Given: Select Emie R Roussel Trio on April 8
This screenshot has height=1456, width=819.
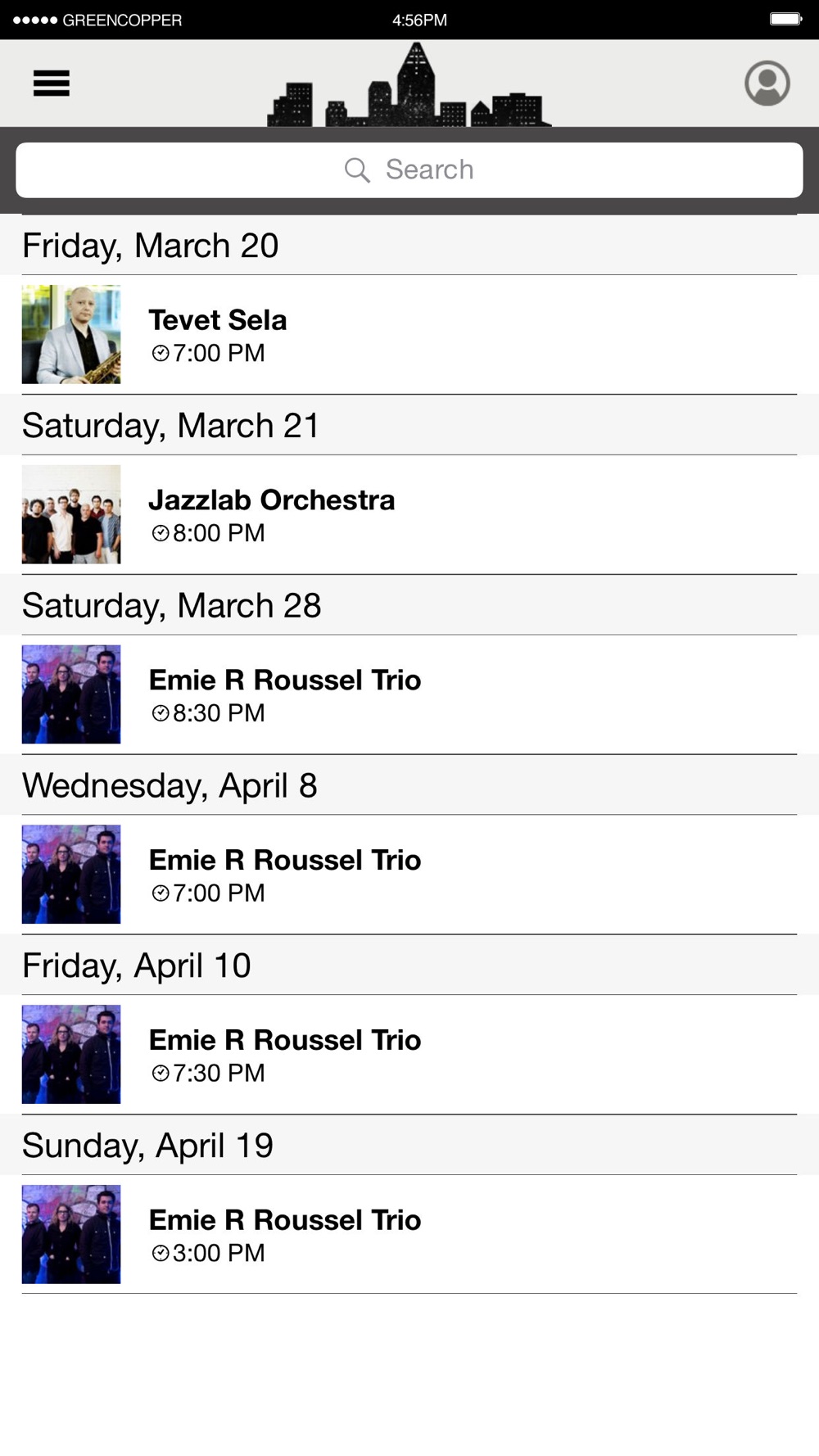Looking at the screenshot, I should tap(409, 875).
